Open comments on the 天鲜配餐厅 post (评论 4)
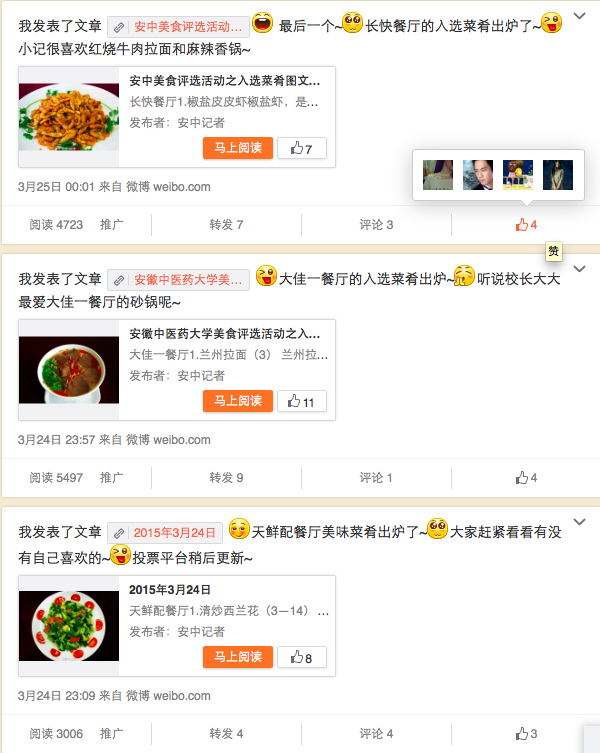 click(x=376, y=734)
